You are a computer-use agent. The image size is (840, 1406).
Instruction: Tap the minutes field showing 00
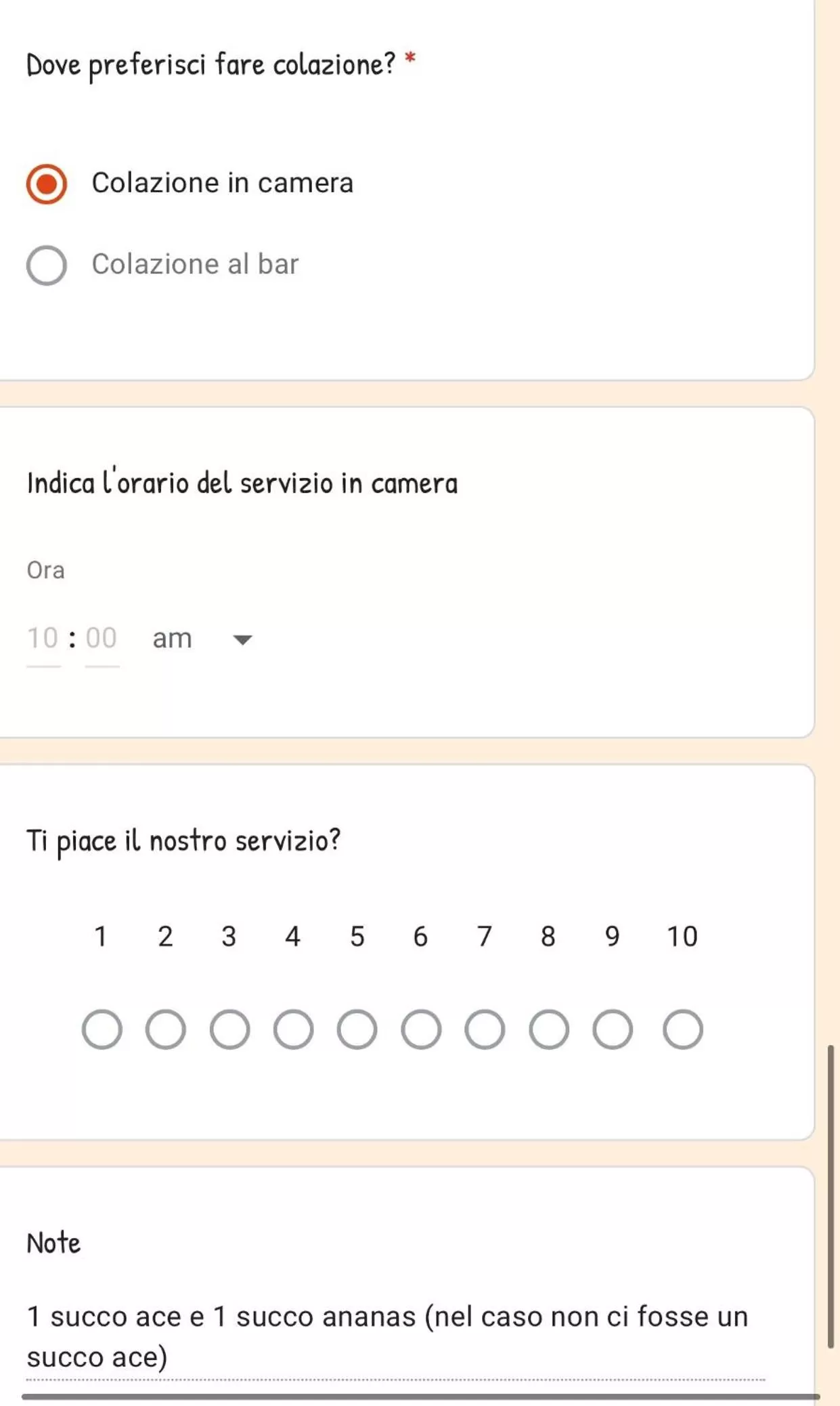point(102,639)
